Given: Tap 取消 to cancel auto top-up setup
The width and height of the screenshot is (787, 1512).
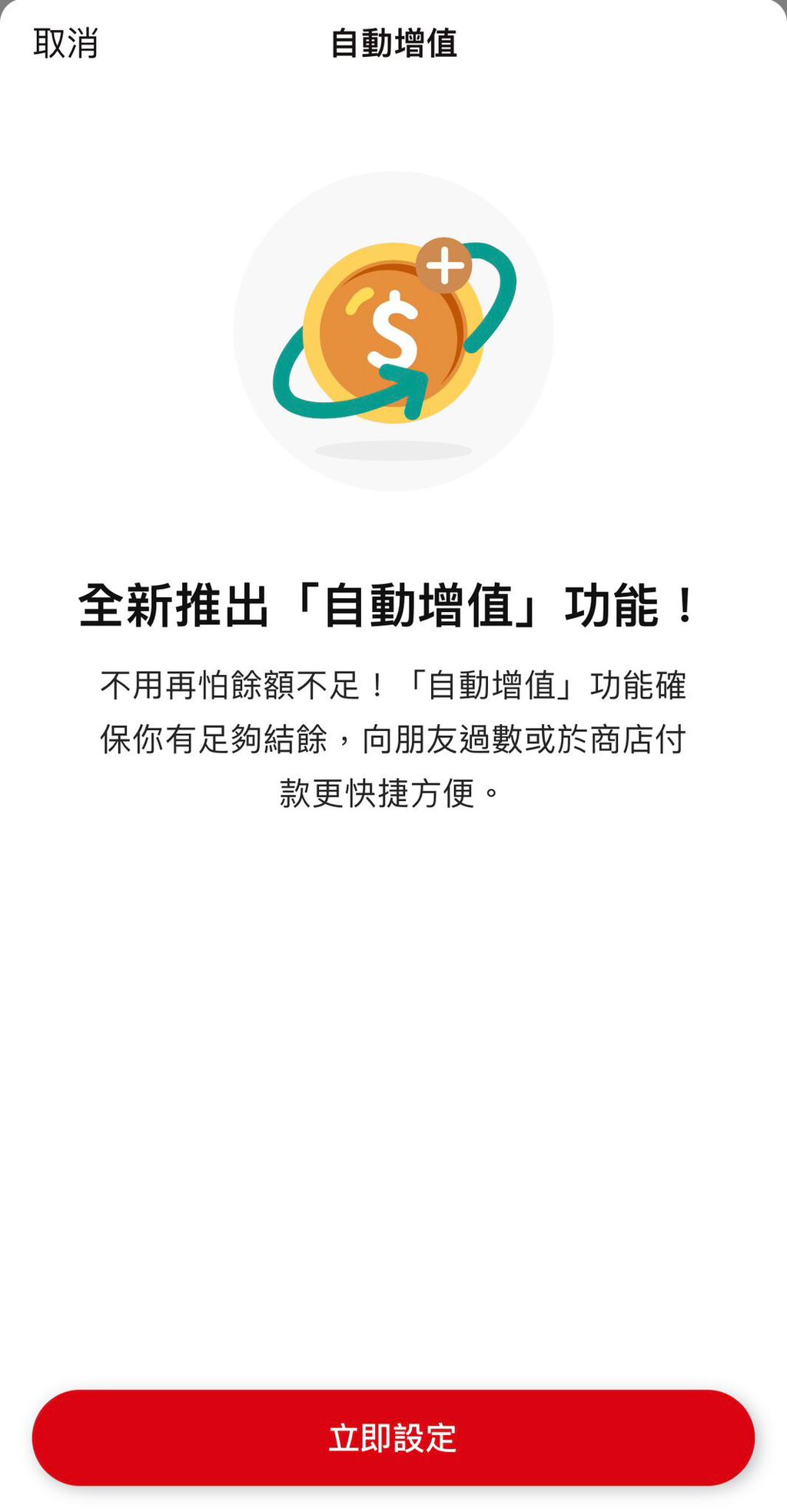Looking at the screenshot, I should click(x=65, y=43).
